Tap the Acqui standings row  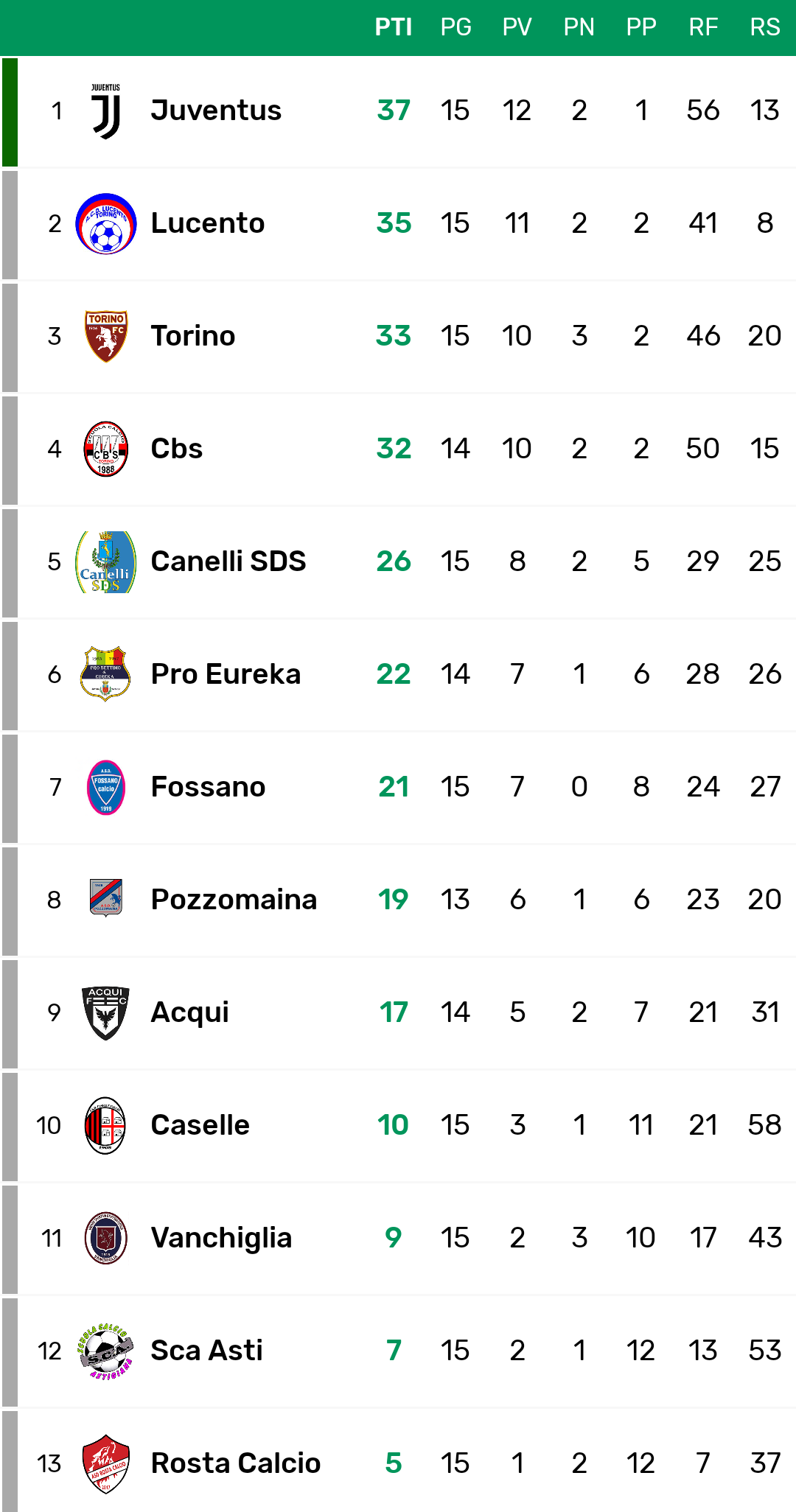(398, 1013)
